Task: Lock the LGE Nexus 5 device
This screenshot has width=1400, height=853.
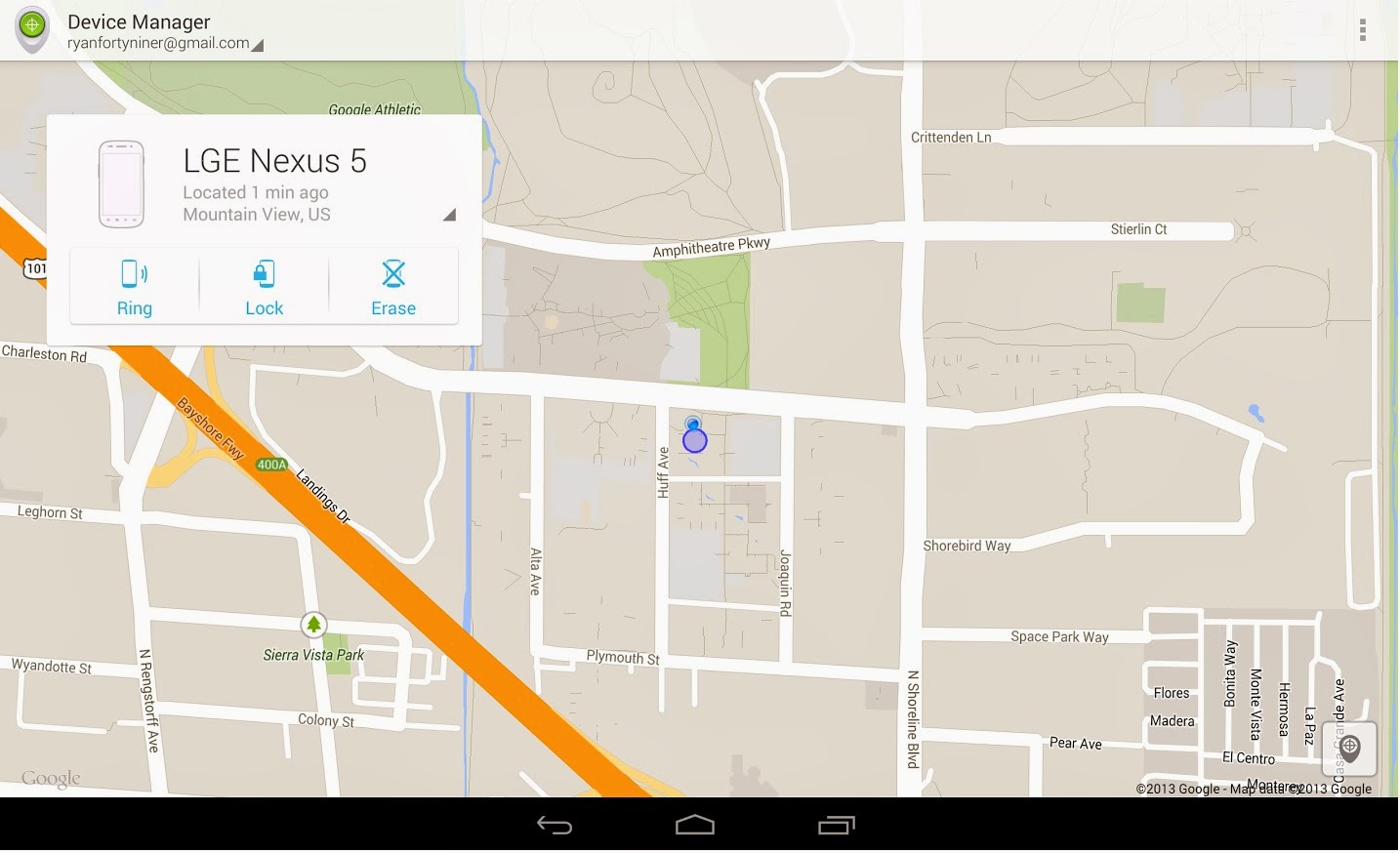Action: (x=264, y=287)
